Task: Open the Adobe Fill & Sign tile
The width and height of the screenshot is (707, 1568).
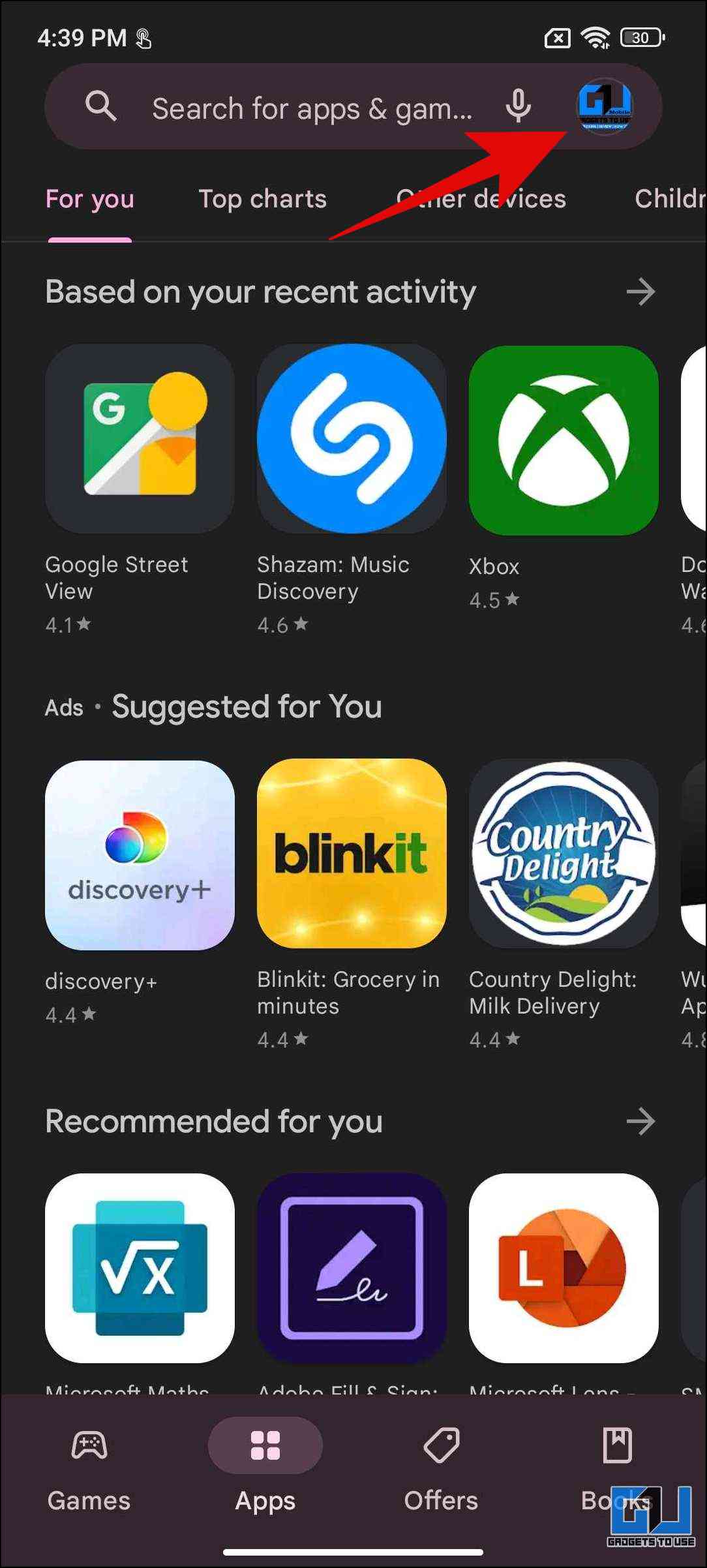Action: [x=352, y=1268]
